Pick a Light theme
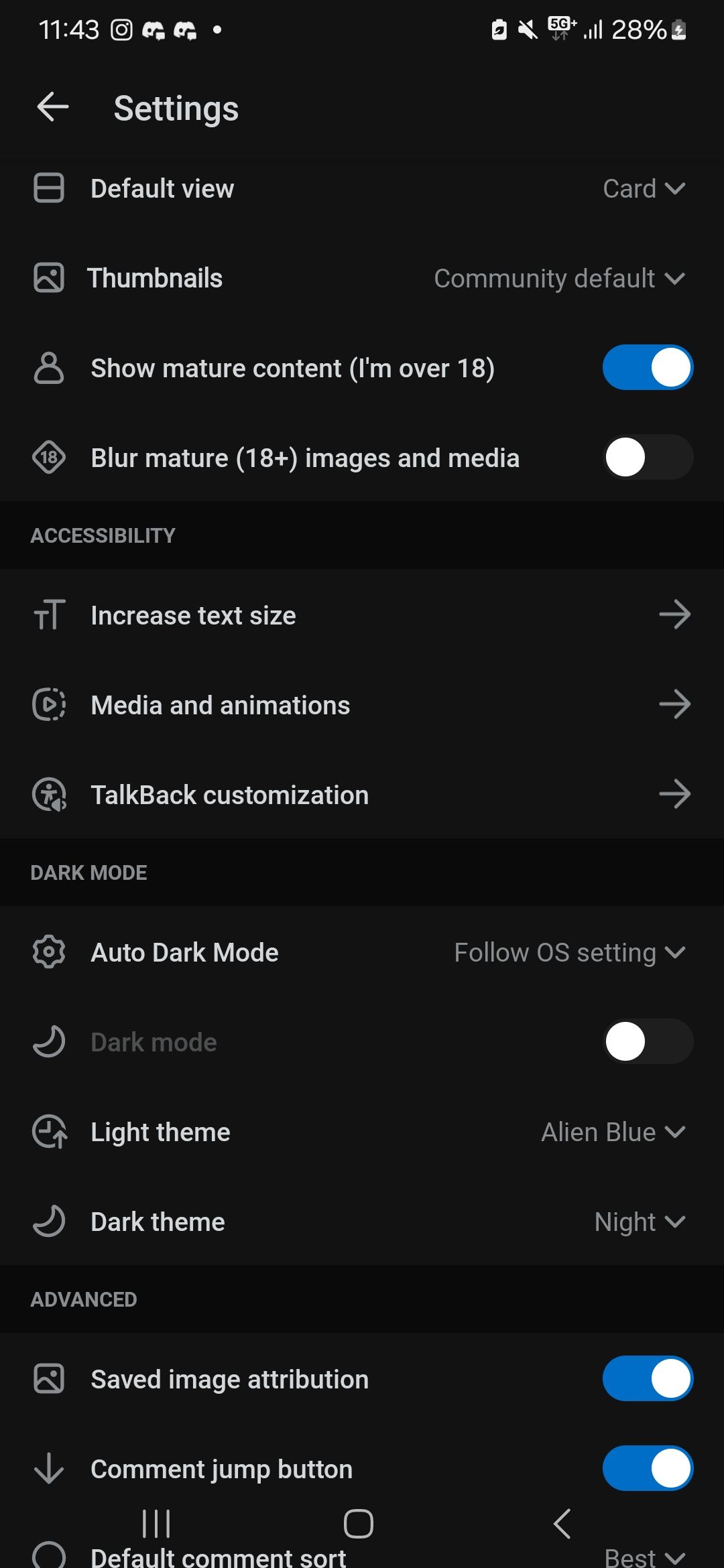This screenshot has width=724, height=1568. pos(613,1132)
